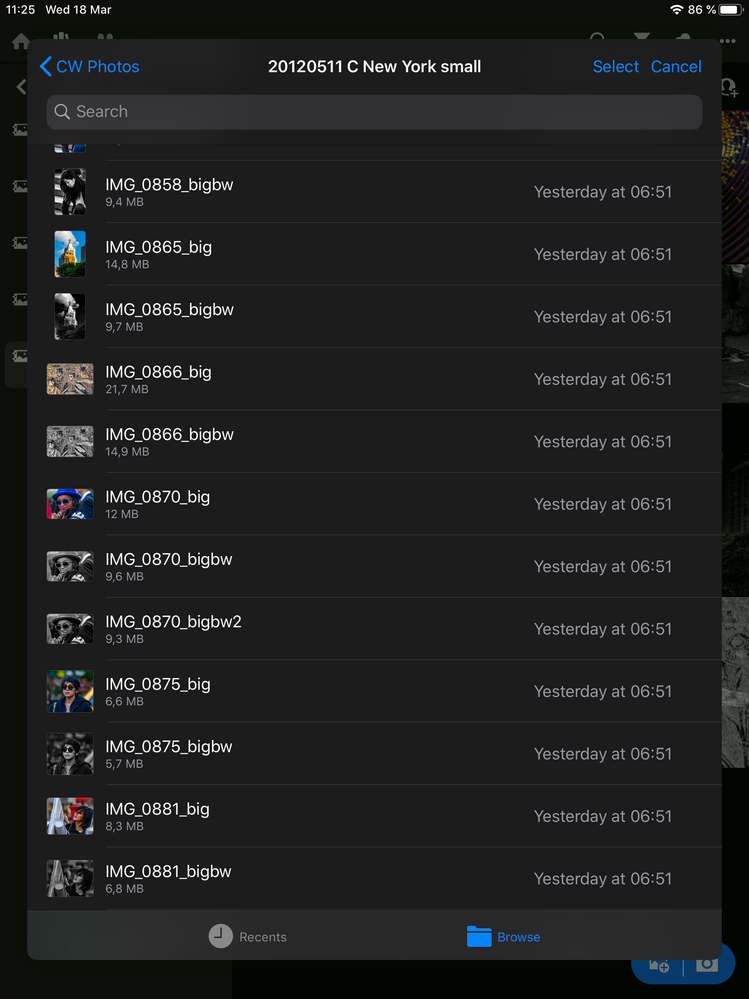Go back to CW Photos folder
This screenshot has width=749, height=999.
click(89, 67)
